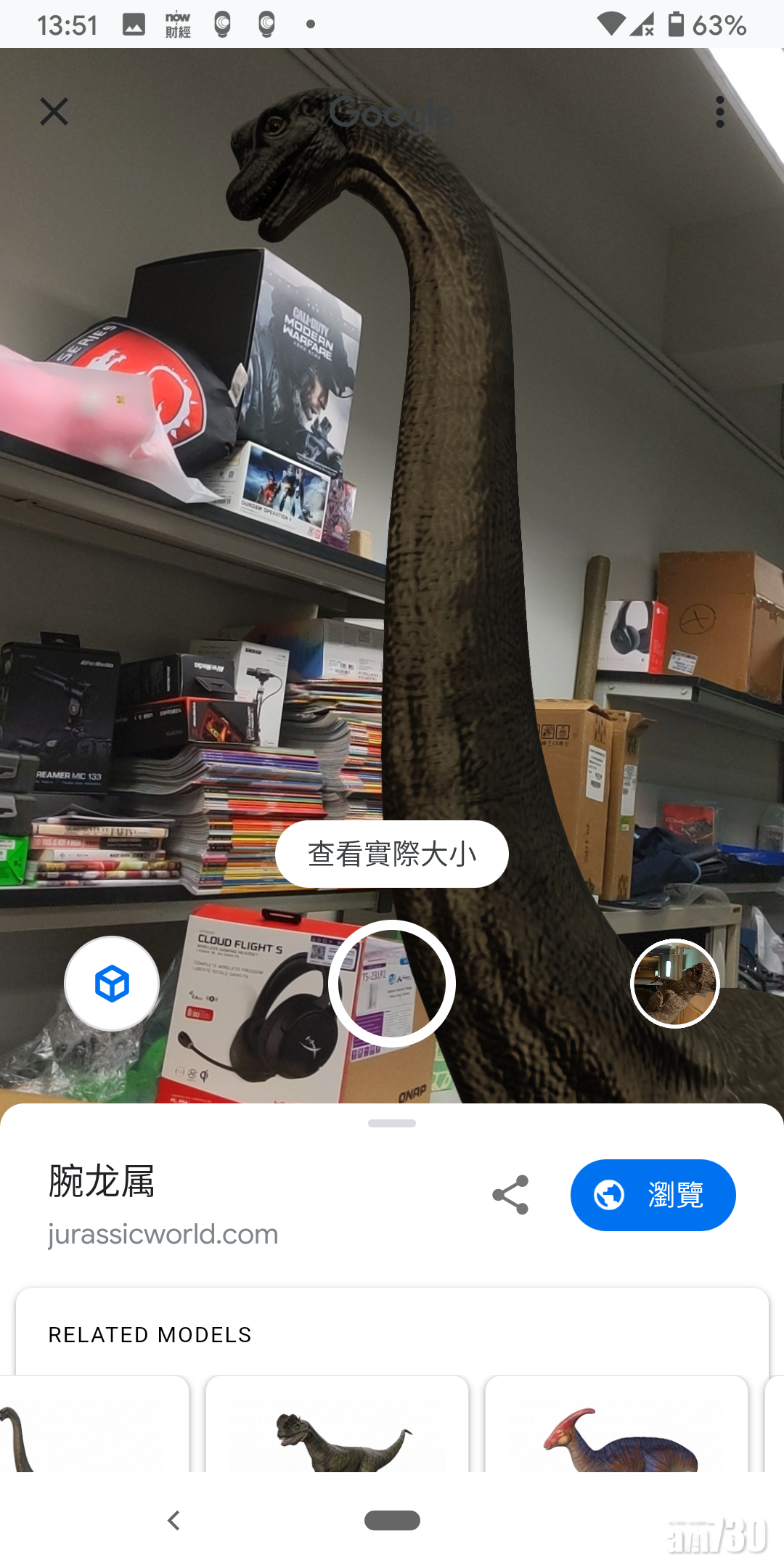Capture a photo with the shutter button

pos(392,984)
